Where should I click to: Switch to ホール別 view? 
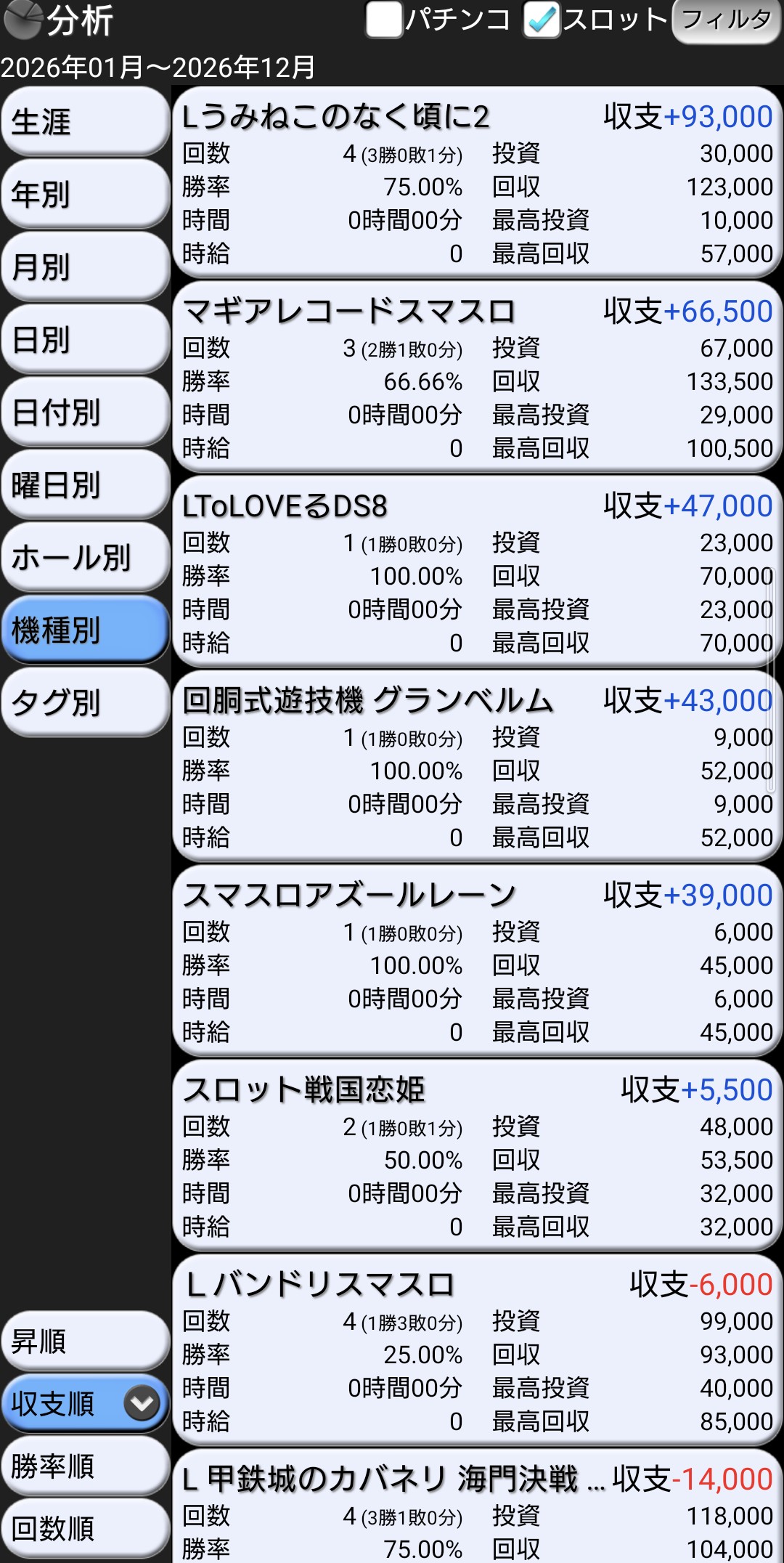point(86,557)
